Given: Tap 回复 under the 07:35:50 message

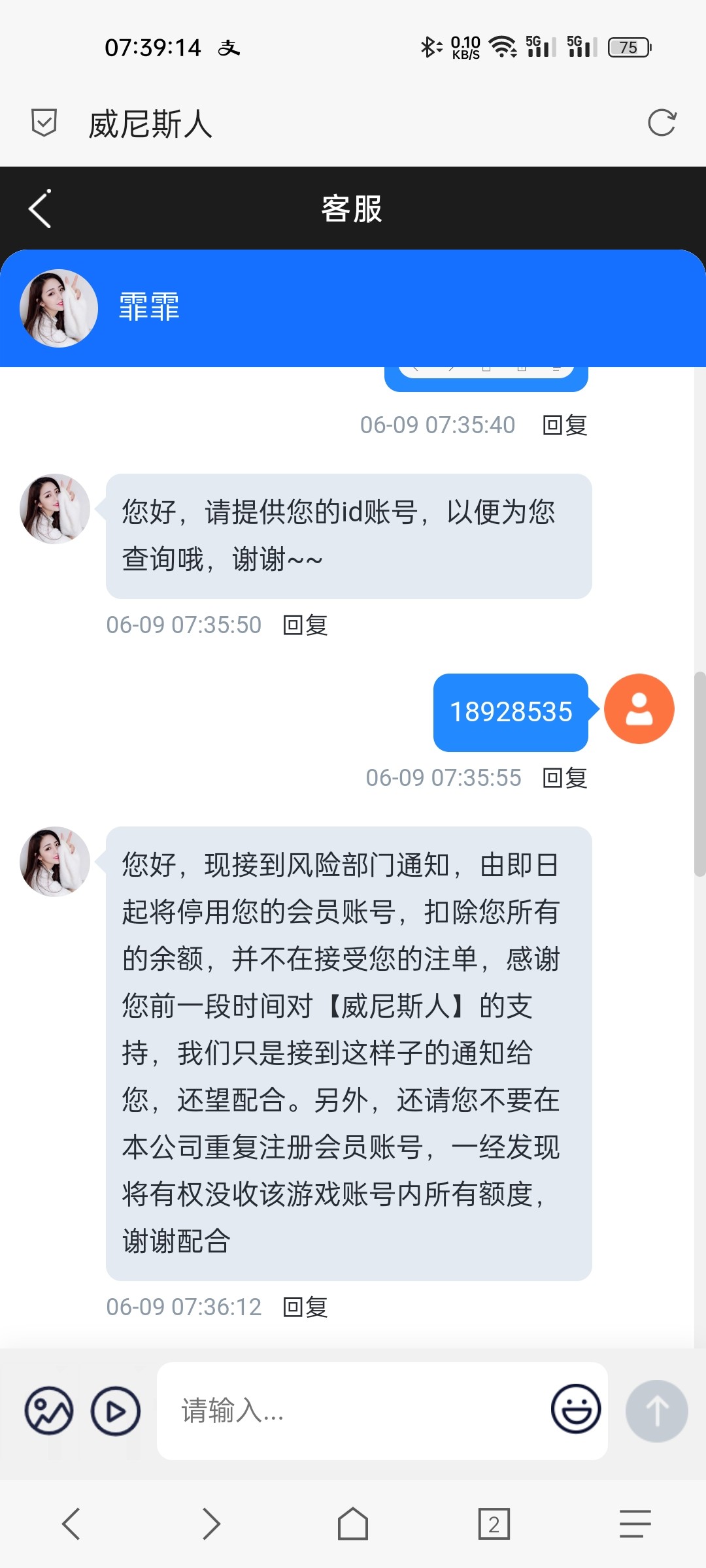Looking at the screenshot, I should [x=305, y=625].
